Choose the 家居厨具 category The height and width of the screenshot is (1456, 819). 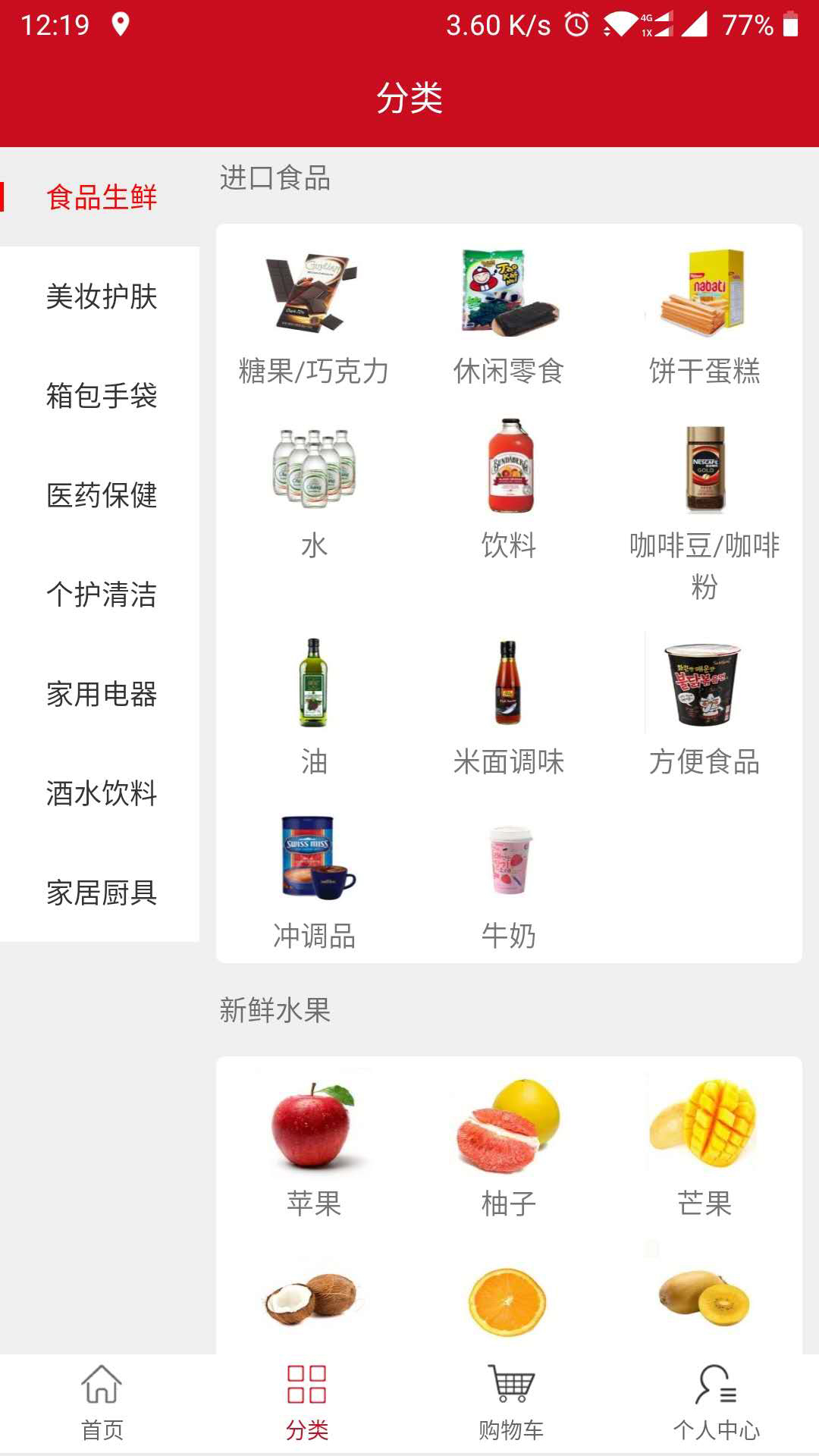coord(101,893)
